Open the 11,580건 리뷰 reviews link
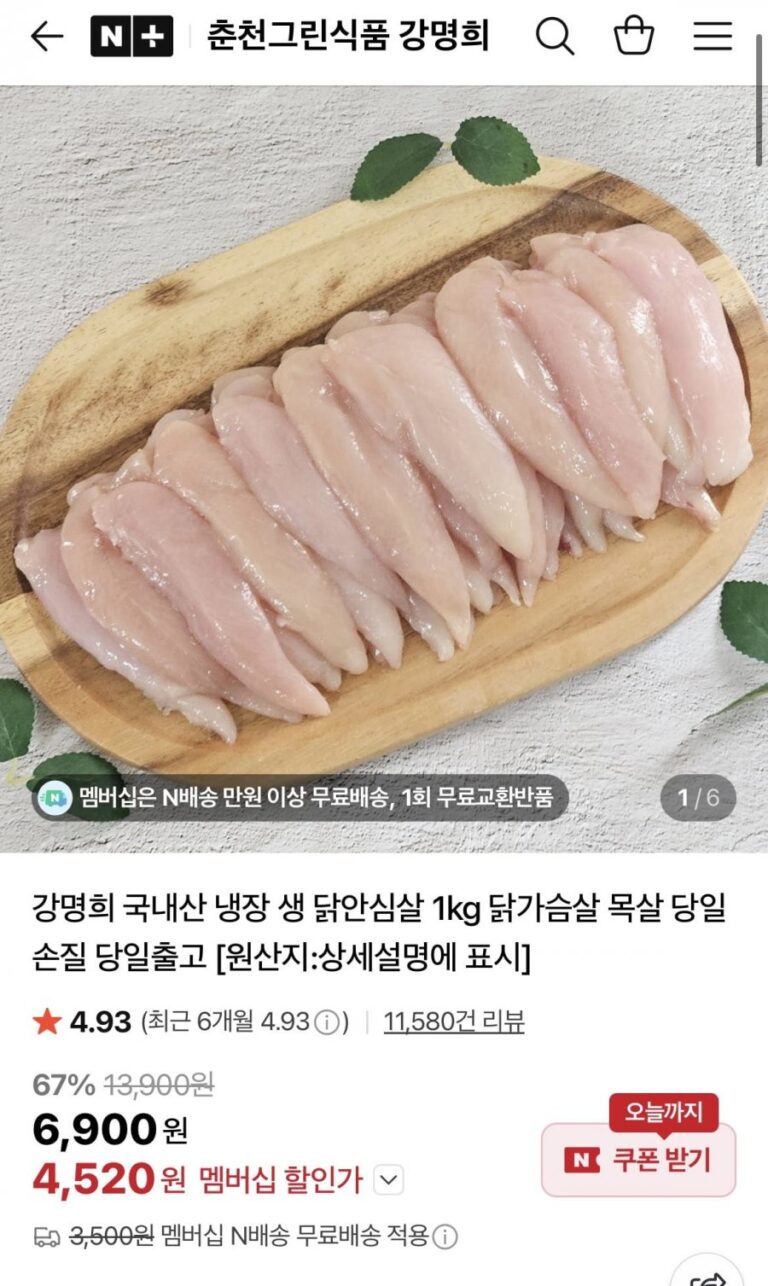This screenshot has width=768, height=1286. (454, 1021)
